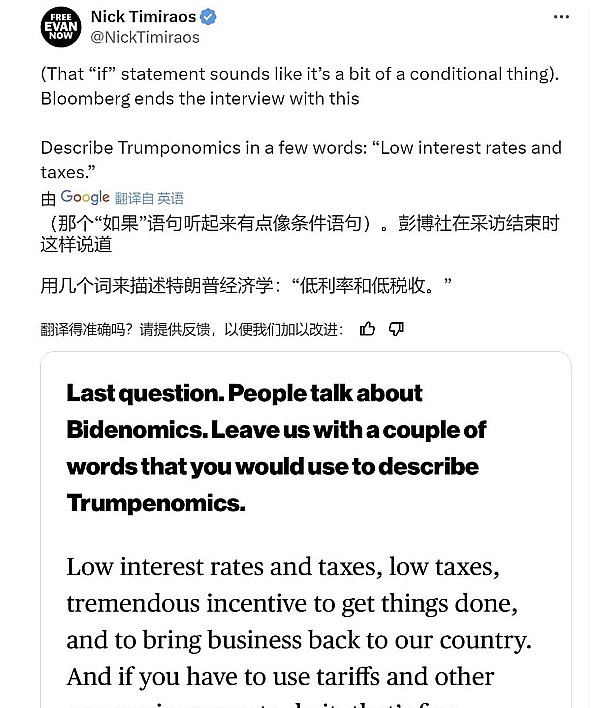Open the attached Trumpenomics interview image
This screenshot has width=600, height=708.
pyautogui.click(x=305, y=530)
